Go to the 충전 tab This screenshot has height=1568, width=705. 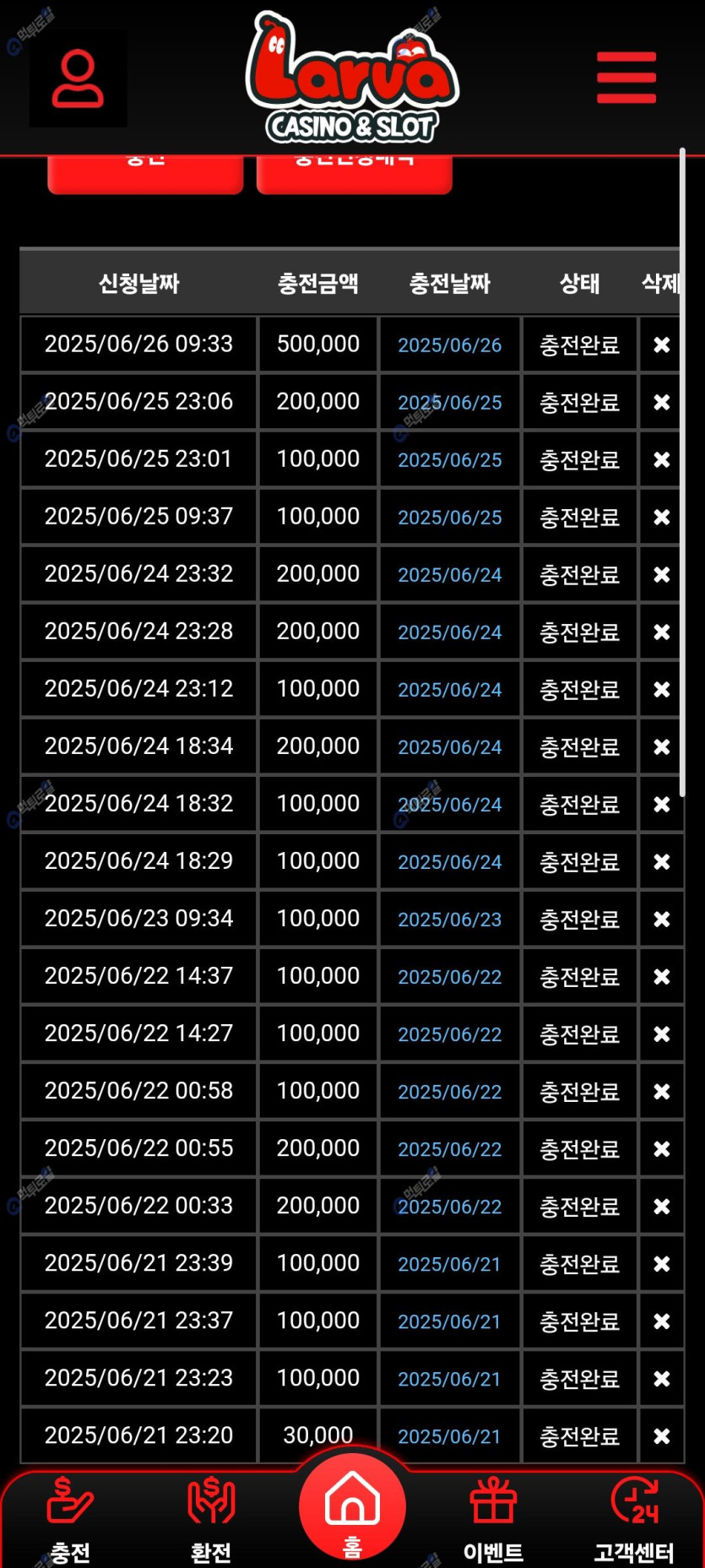[x=70, y=1518]
